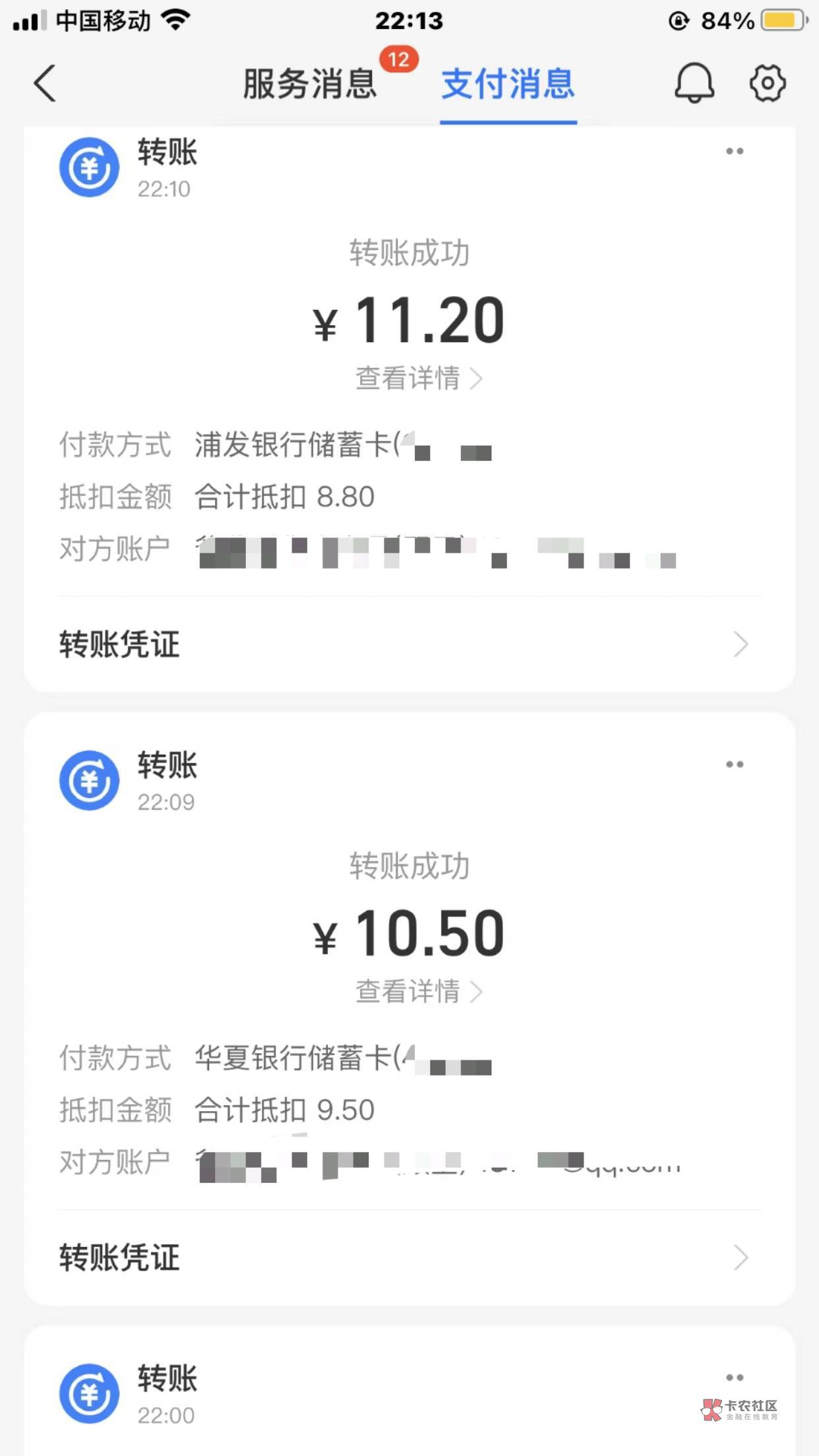Open the notifications bell

(x=694, y=84)
